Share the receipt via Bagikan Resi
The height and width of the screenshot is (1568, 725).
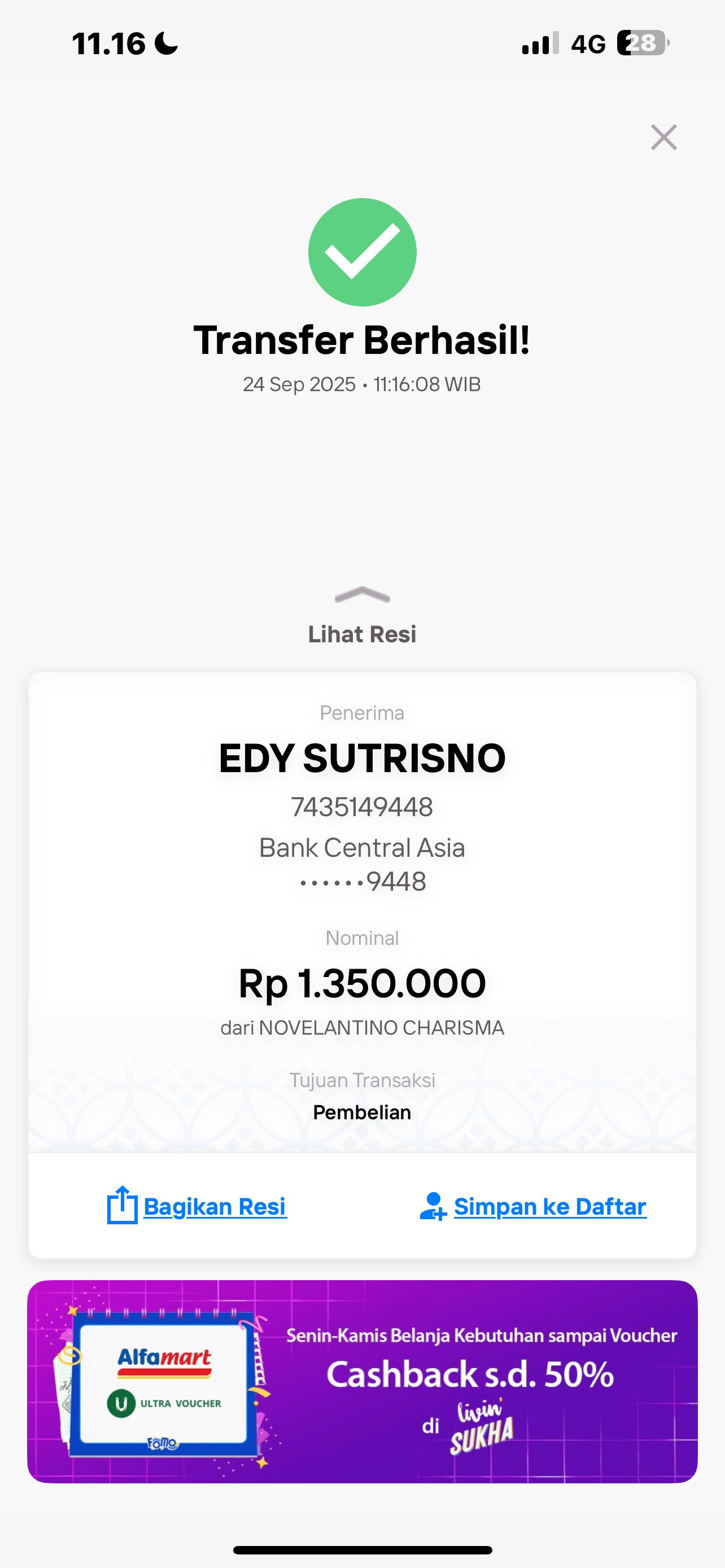coord(197,1206)
